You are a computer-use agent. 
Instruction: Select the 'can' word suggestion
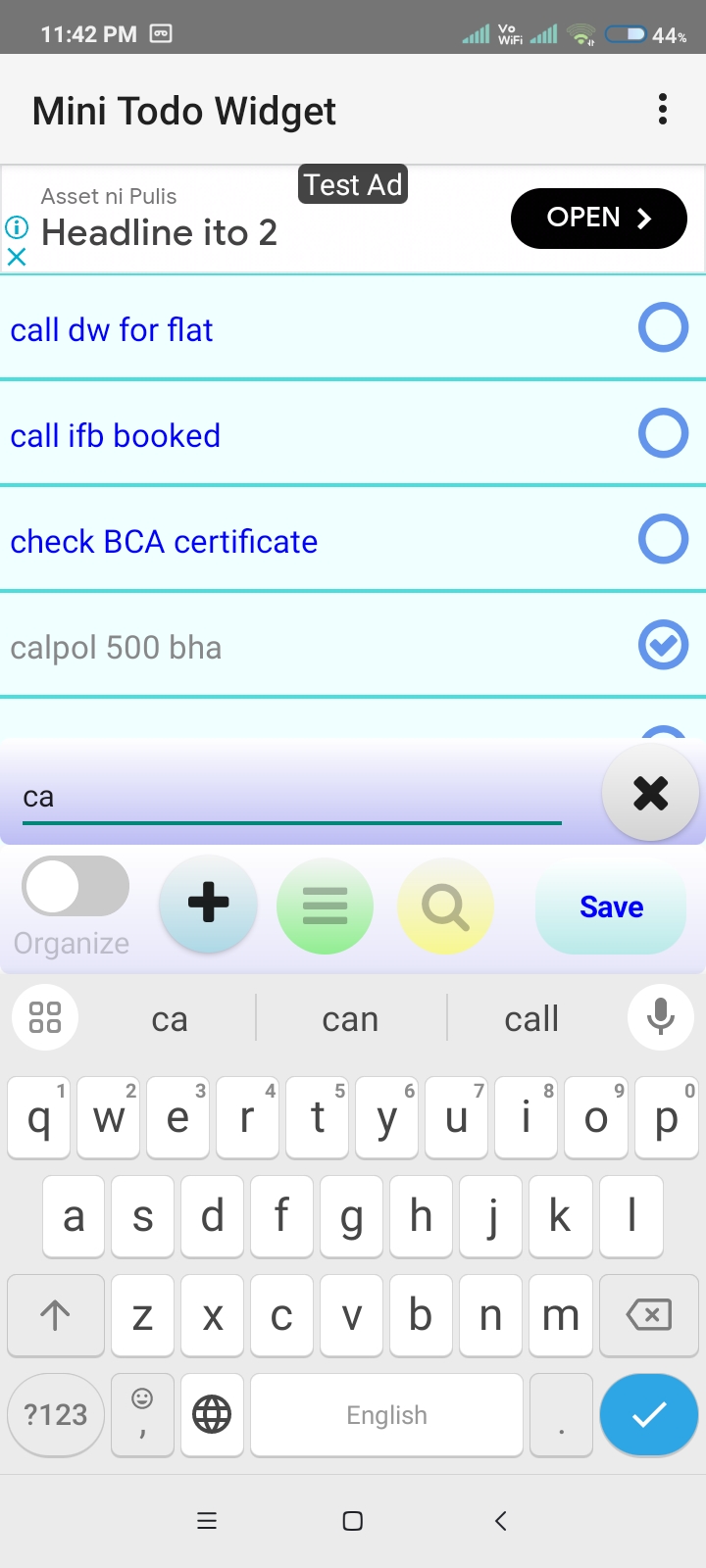click(x=350, y=1019)
